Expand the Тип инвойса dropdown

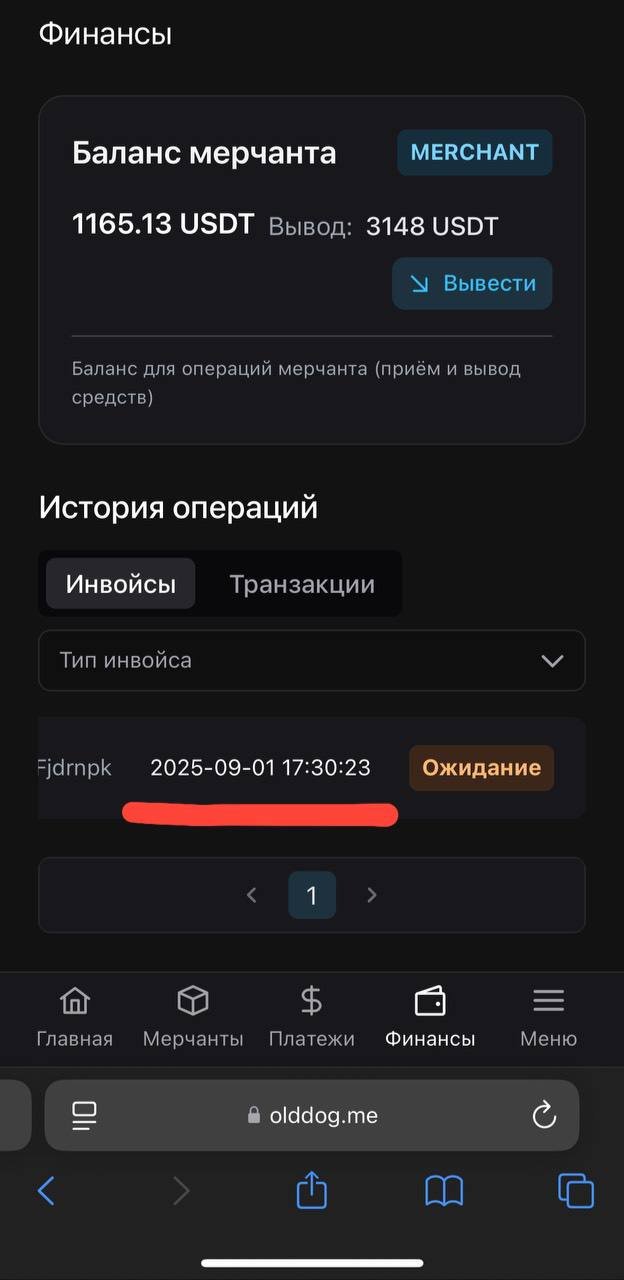(311, 660)
